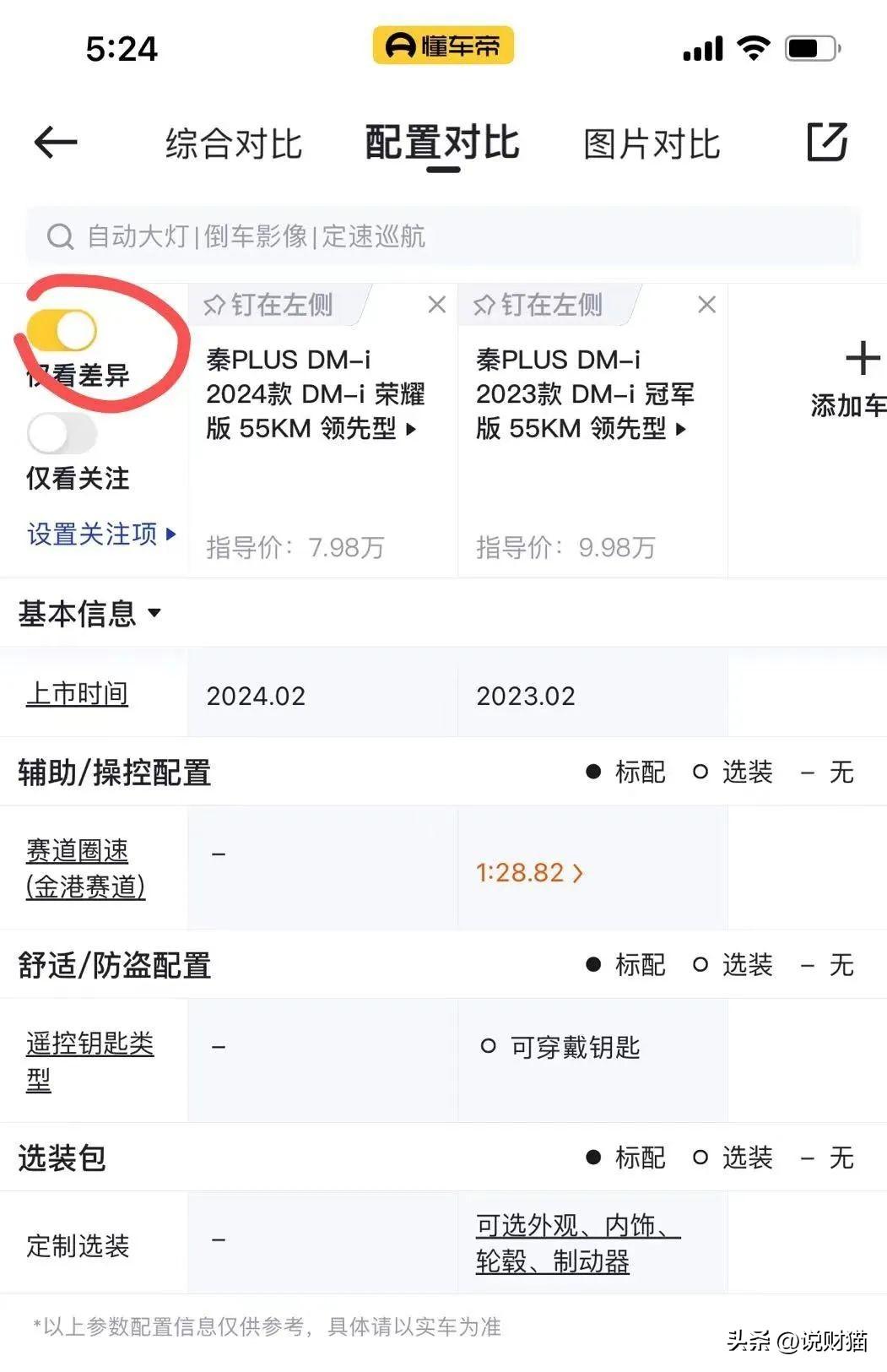887x1372 pixels.
Task: View the 1:28.82 lap time details
Action: pyautogui.click(x=529, y=872)
